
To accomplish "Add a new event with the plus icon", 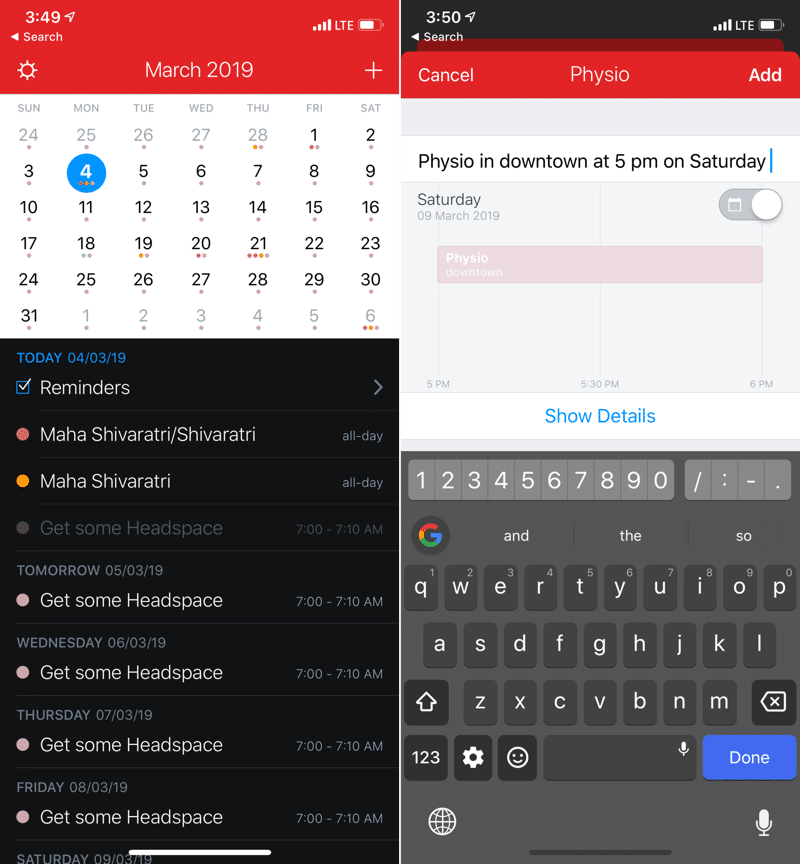I will click(373, 70).
